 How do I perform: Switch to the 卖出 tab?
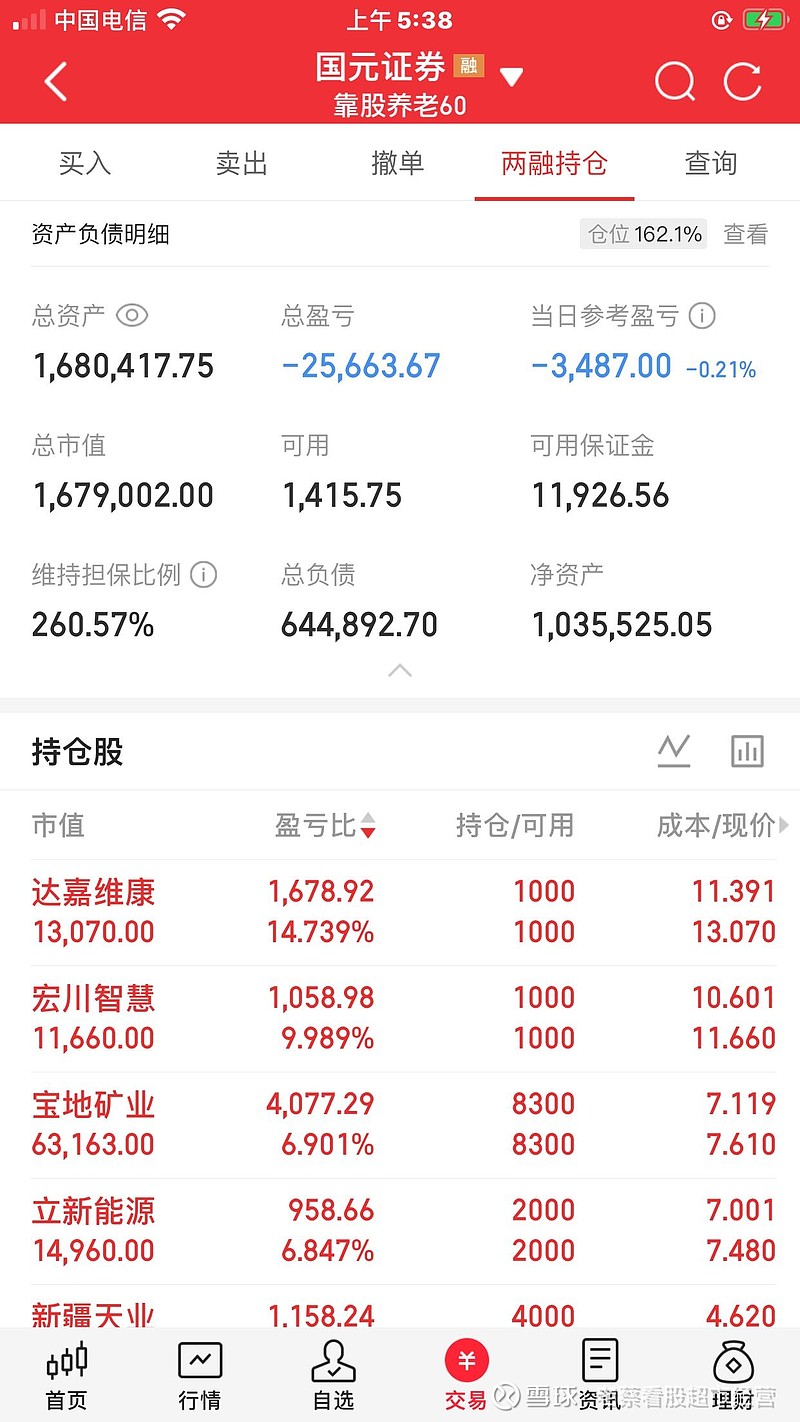pos(241,163)
